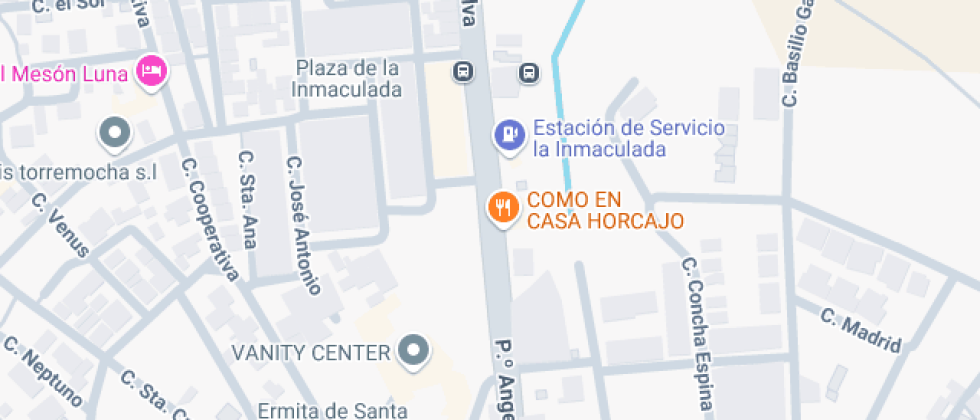The width and height of the screenshot is (980, 420).
Task: Select the torremocha s.l place marker
Action: click(x=115, y=134)
